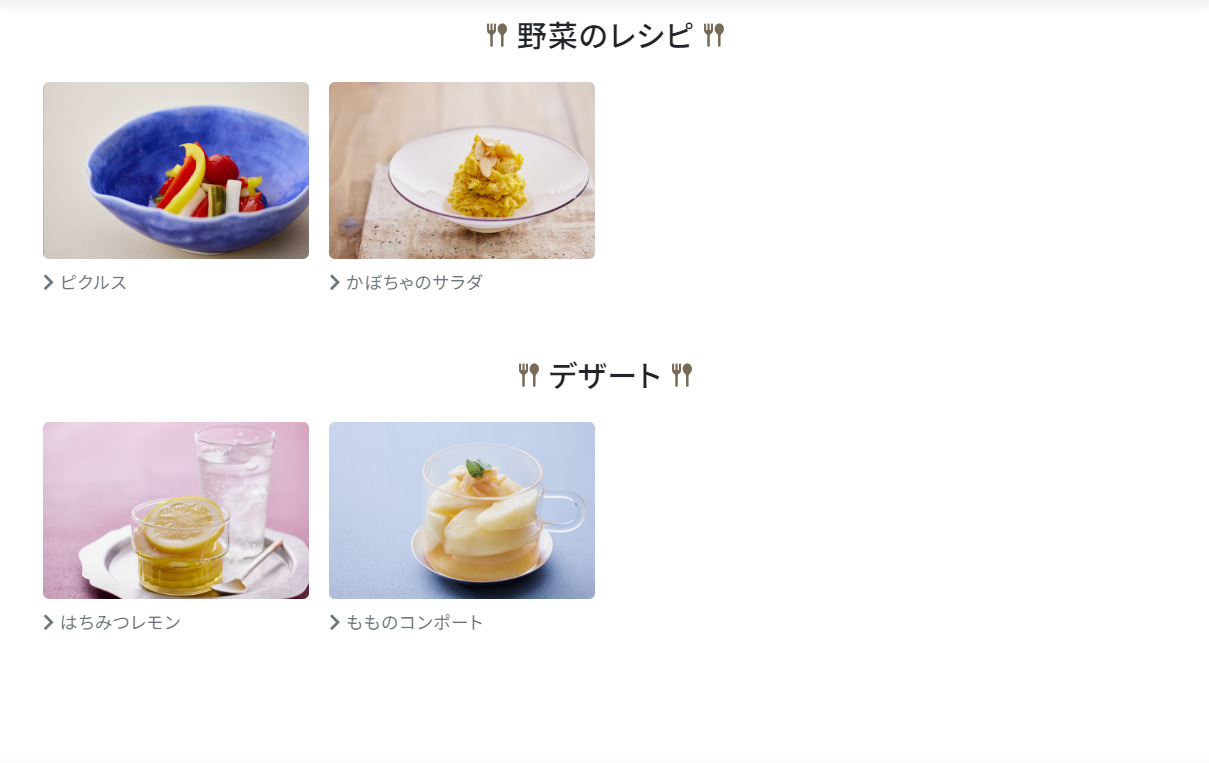
Task: Tap the ピクルス link
Action: pos(93,283)
